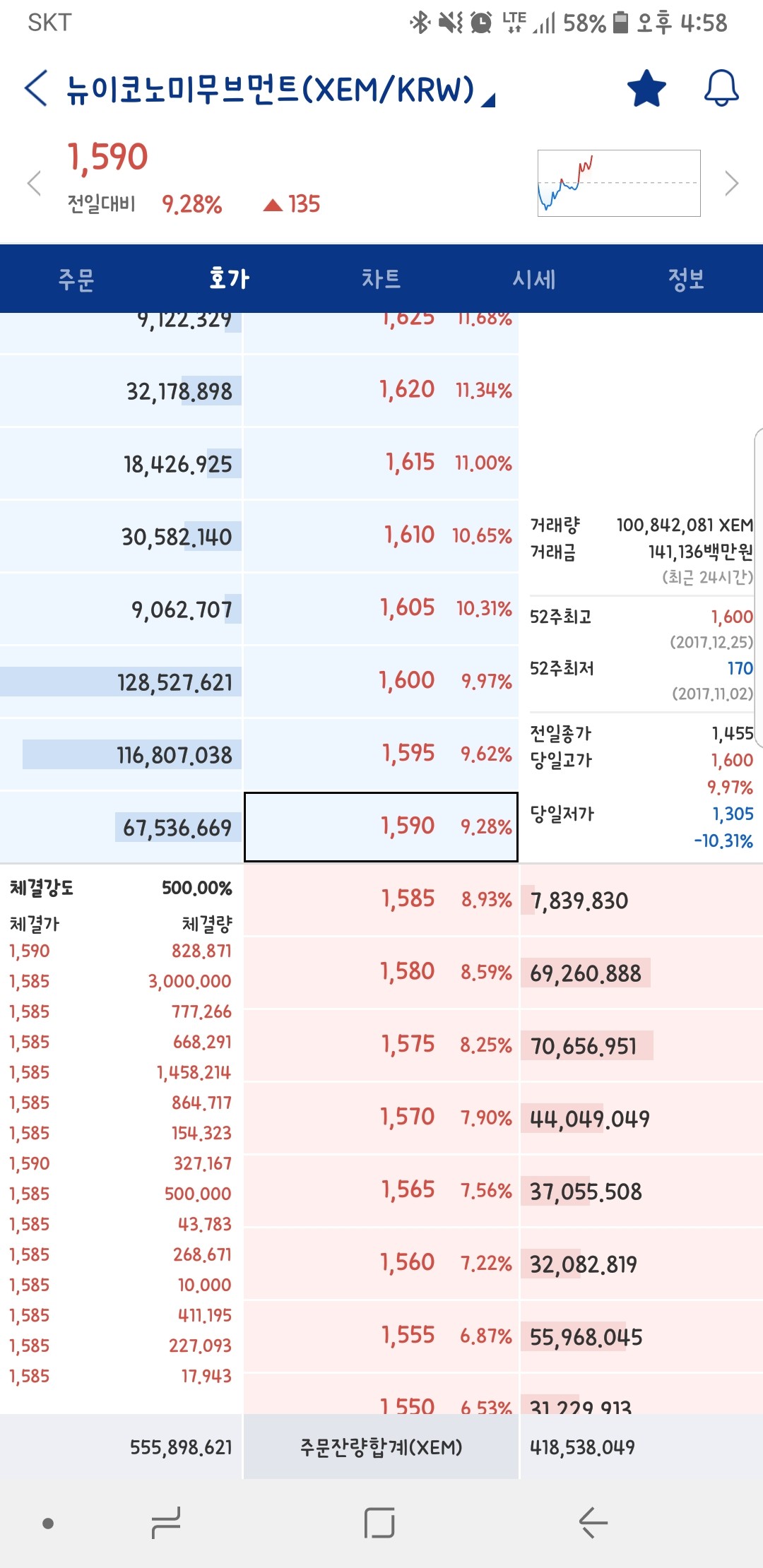Expand the coin name dropdown triangle
Image resolution: width=763 pixels, height=1568 pixels.
pyautogui.click(x=489, y=99)
